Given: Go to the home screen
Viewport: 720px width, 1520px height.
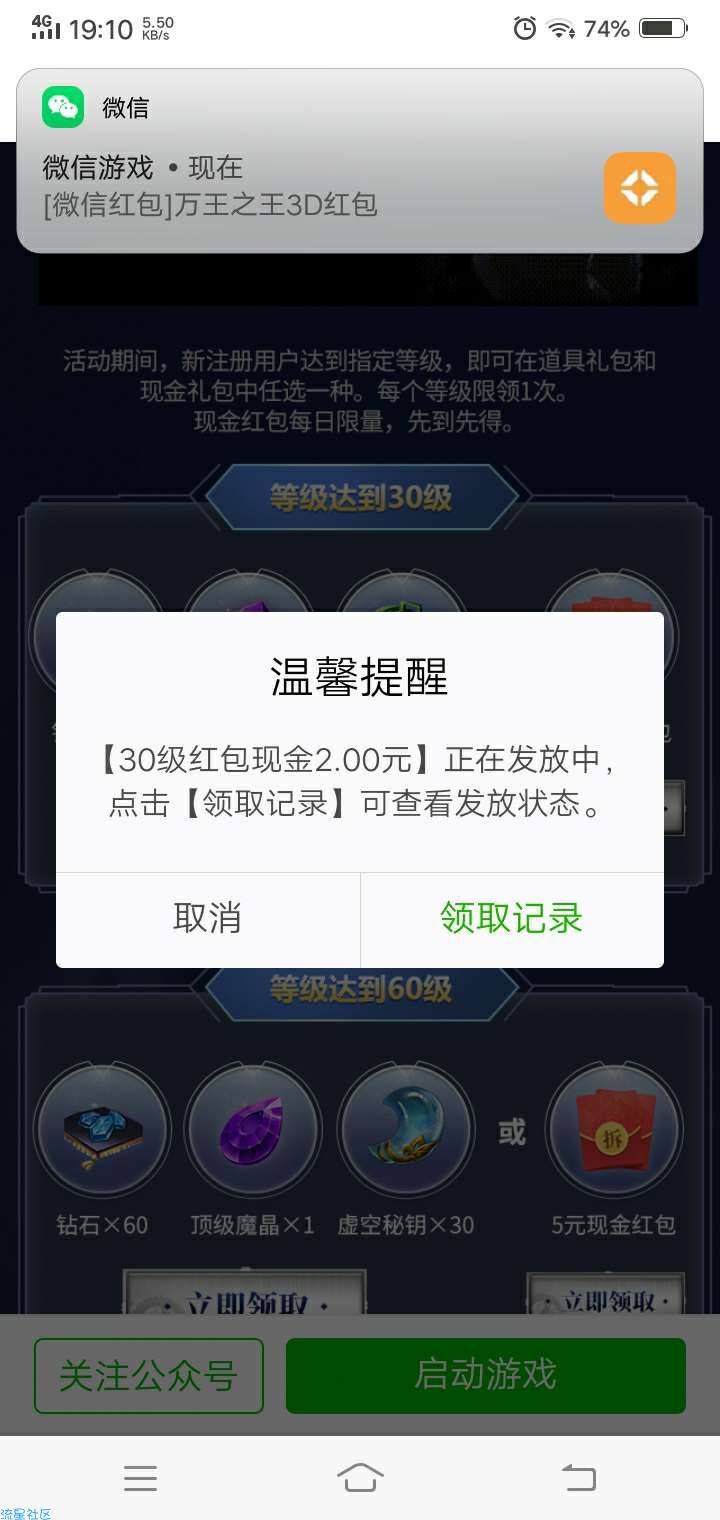Looking at the screenshot, I should point(360,1477).
